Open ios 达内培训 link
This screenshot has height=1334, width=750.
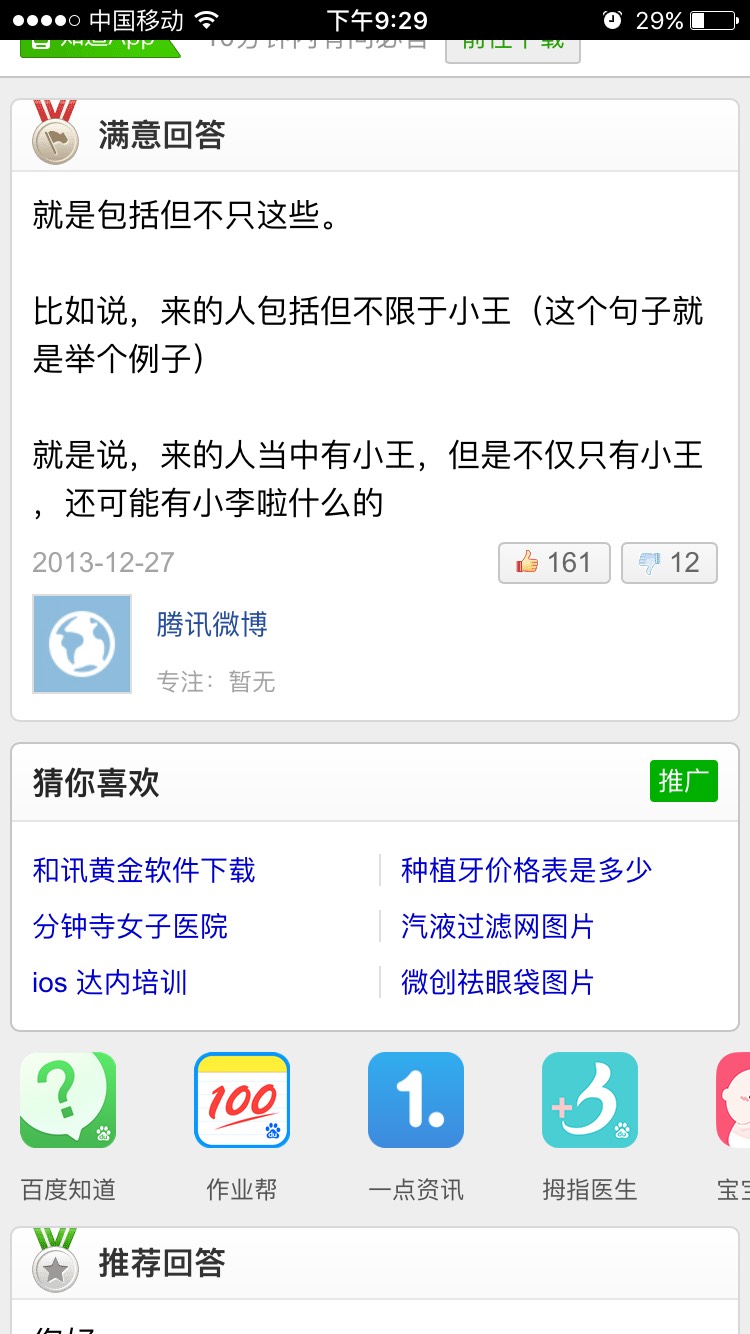(x=110, y=982)
